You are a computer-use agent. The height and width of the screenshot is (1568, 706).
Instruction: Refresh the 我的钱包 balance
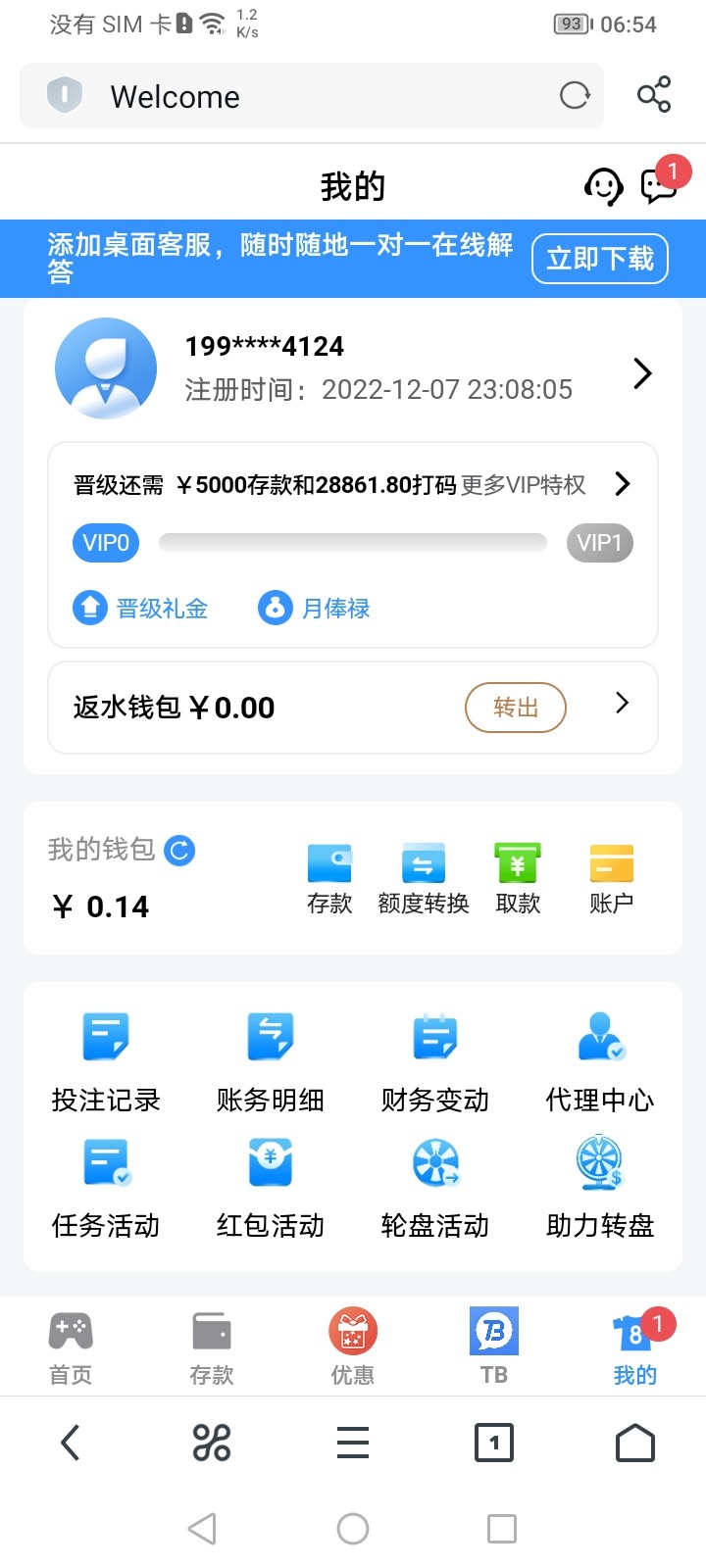[x=179, y=850]
